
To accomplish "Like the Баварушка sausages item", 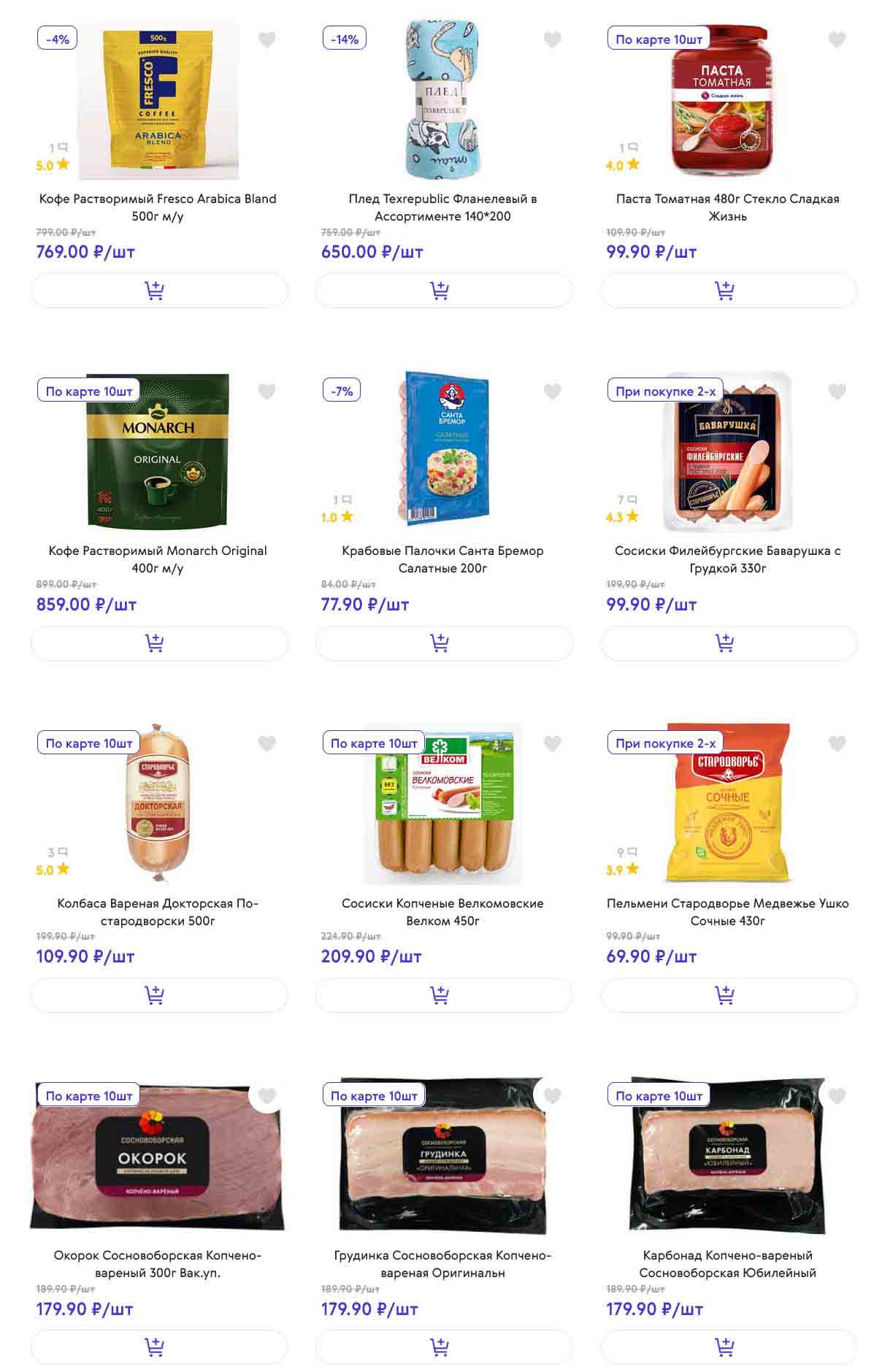I will tap(837, 392).
